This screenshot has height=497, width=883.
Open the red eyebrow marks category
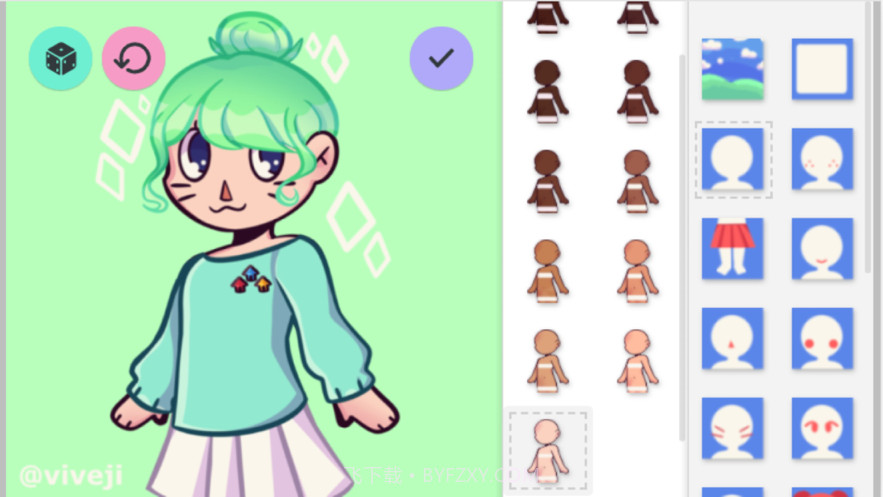point(822,428)
